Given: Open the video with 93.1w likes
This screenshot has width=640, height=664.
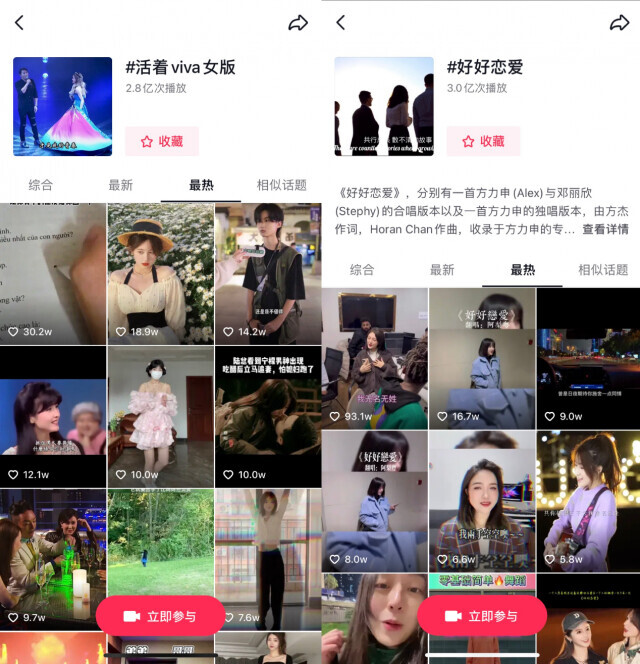Looking at the screenshot, I should point(374,357).
